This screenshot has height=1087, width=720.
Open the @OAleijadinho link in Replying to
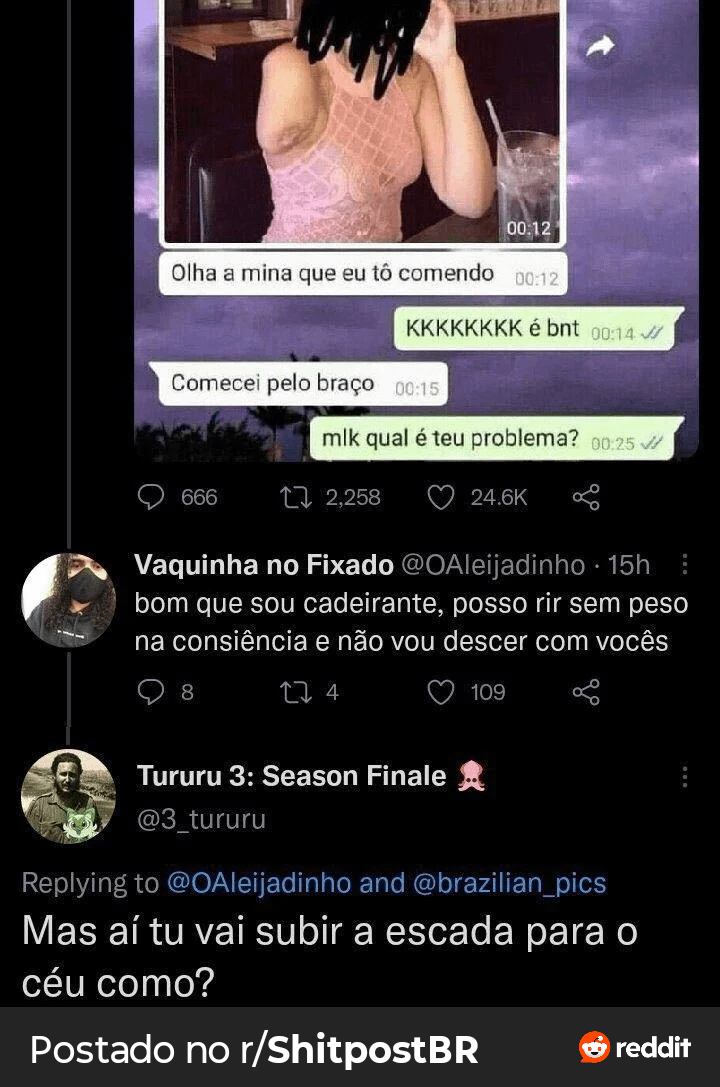click(x=259, y=883)
